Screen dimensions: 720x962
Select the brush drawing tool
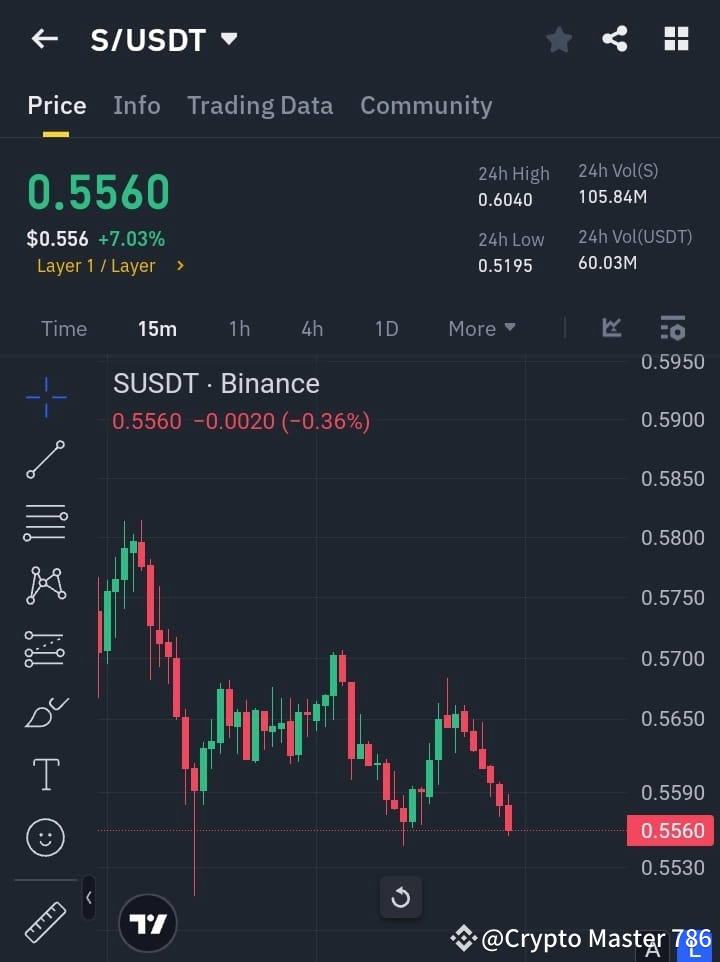pos(45,712)
